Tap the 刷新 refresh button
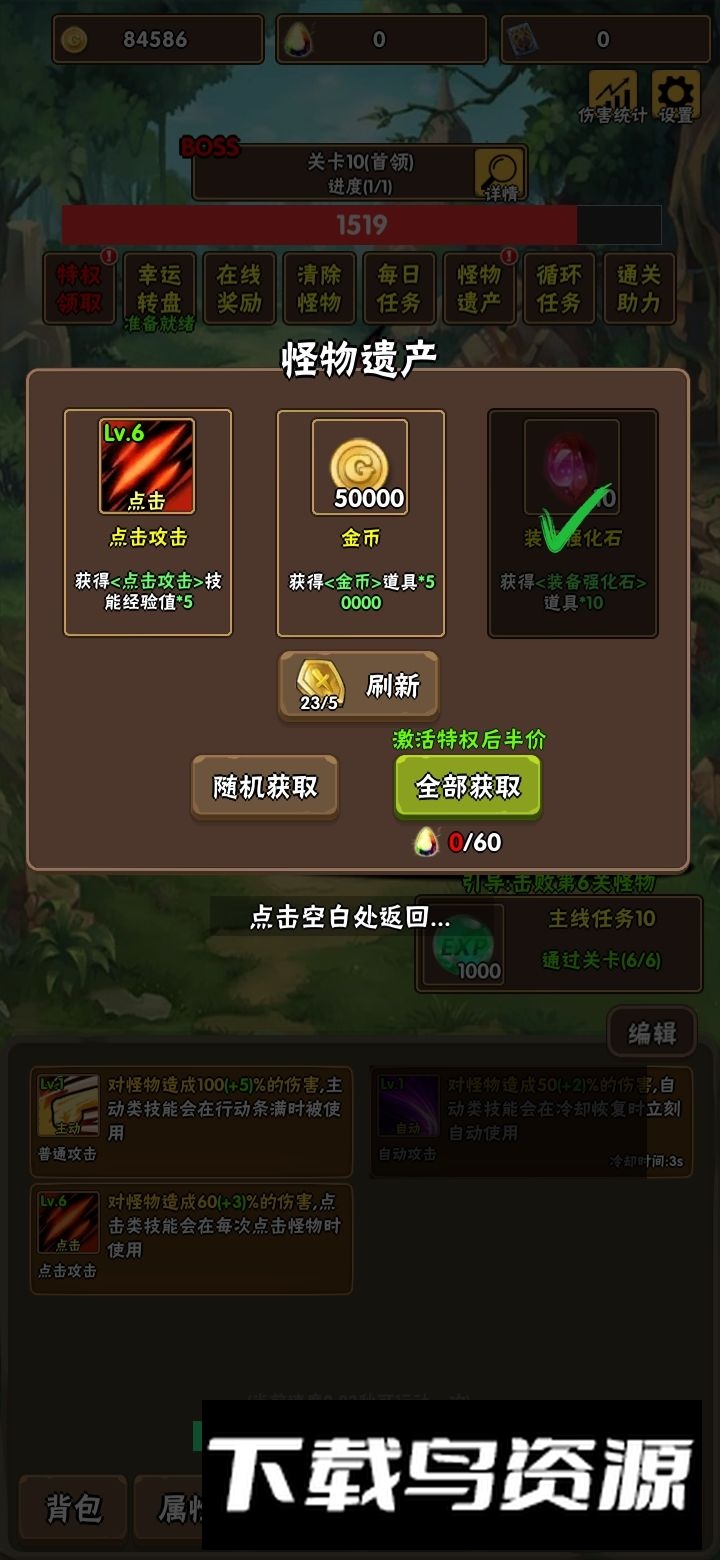Screen dimensions: 720x1560 [x=358, y=686]
